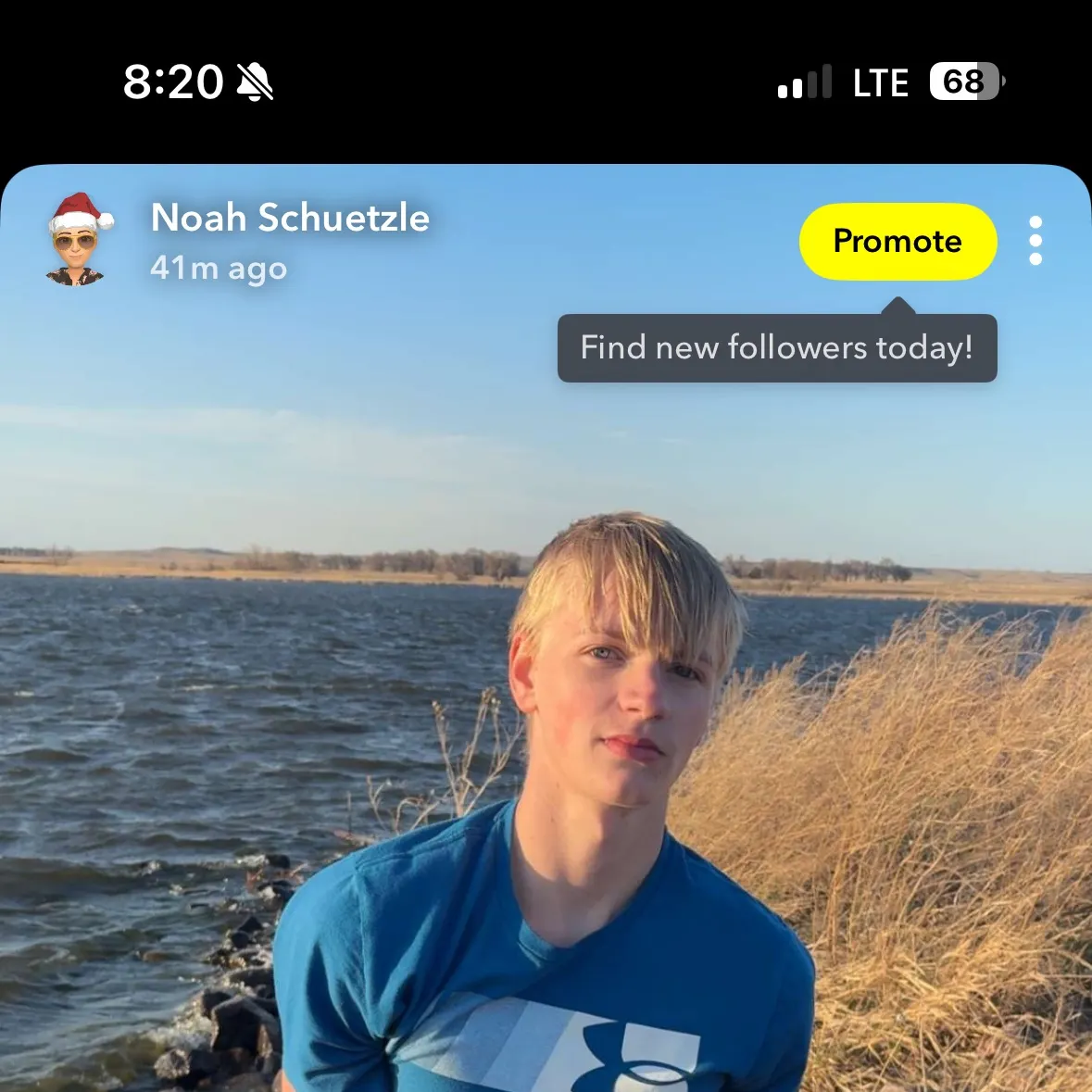Tap the yellow Promote button
1092x1092 pixels.
(897, 242)
